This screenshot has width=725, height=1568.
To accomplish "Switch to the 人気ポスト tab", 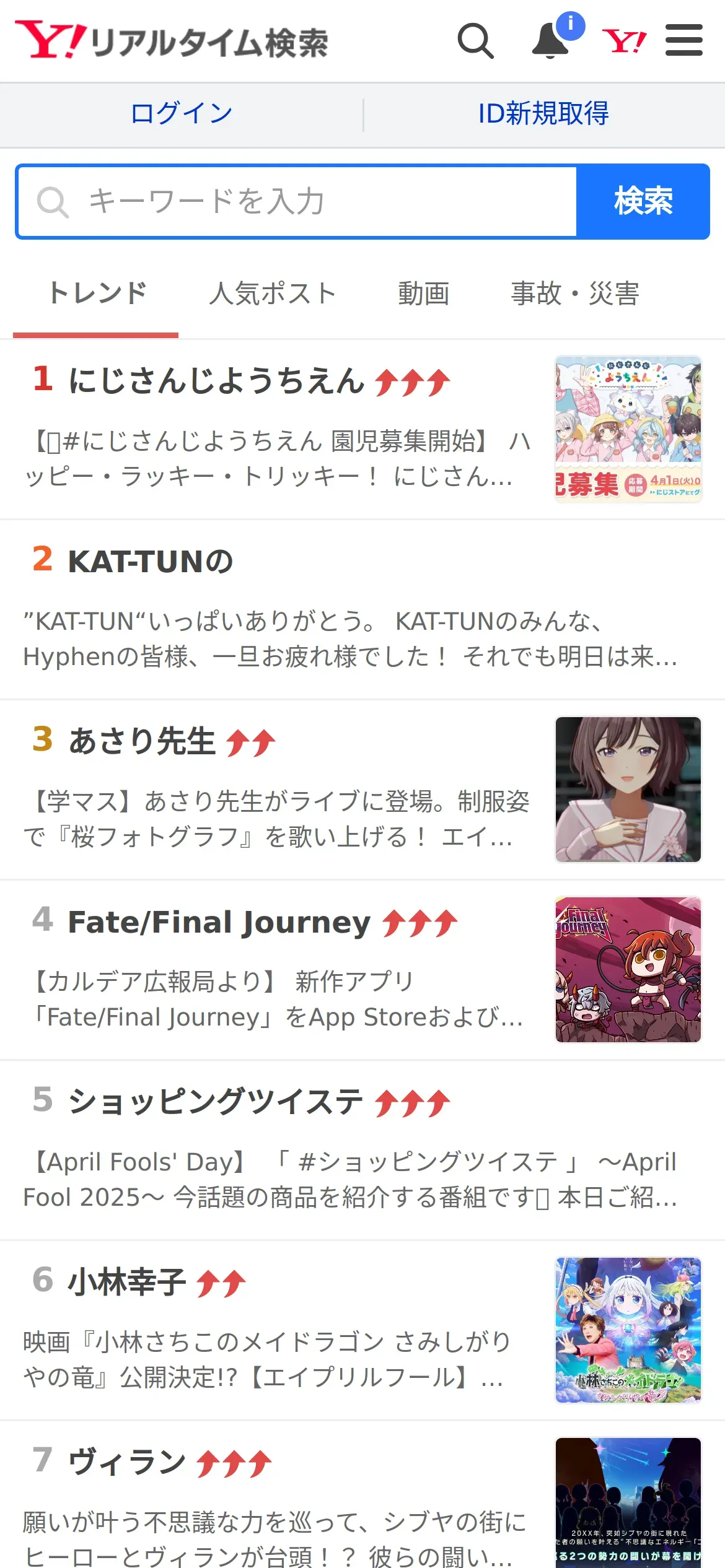I will [x=273, y=294].
